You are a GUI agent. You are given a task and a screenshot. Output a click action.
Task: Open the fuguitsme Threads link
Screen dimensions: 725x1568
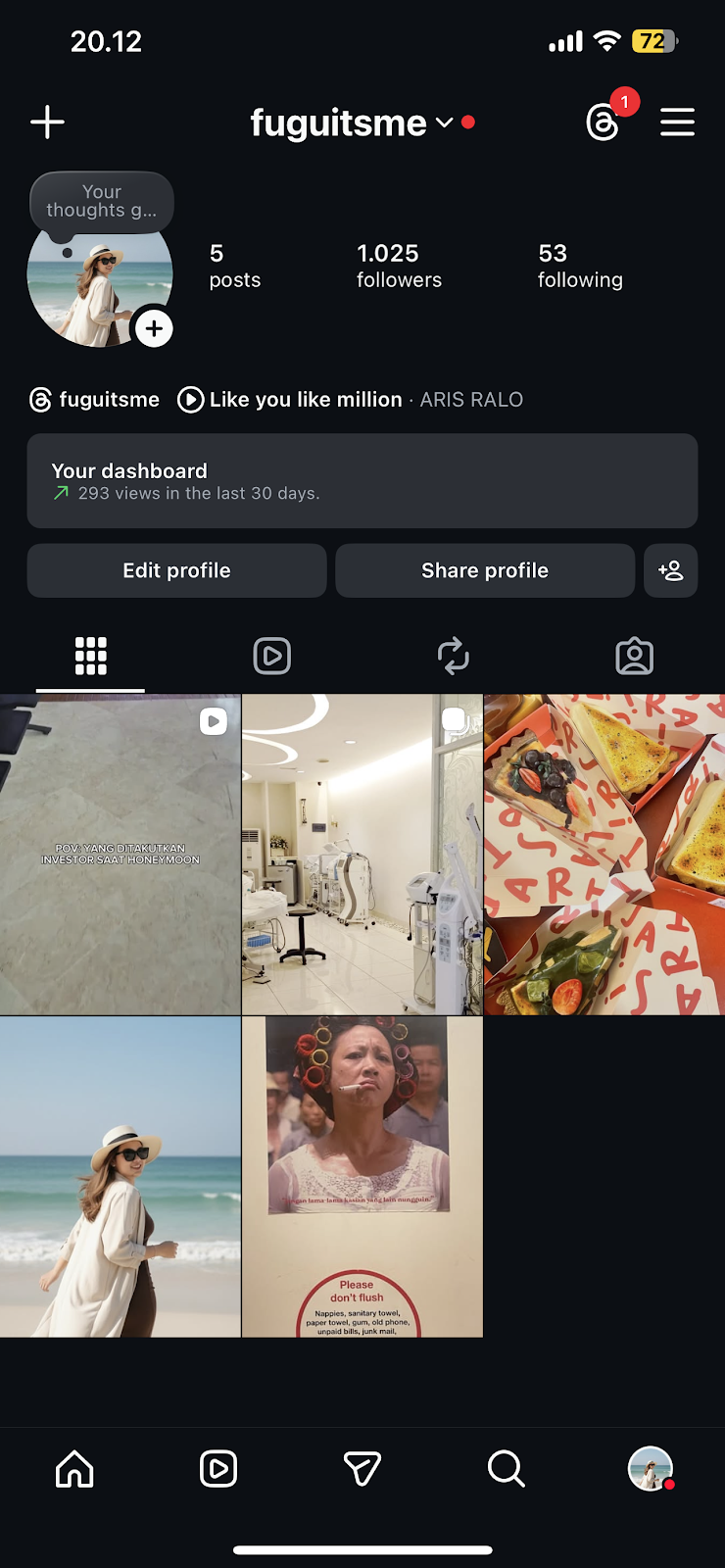pos(95,400)
